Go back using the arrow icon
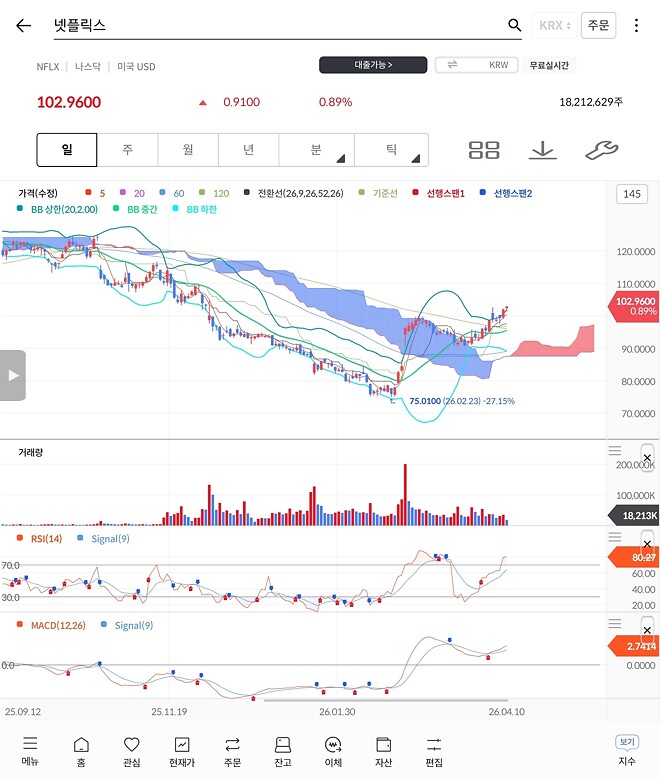 pos(23,26)
